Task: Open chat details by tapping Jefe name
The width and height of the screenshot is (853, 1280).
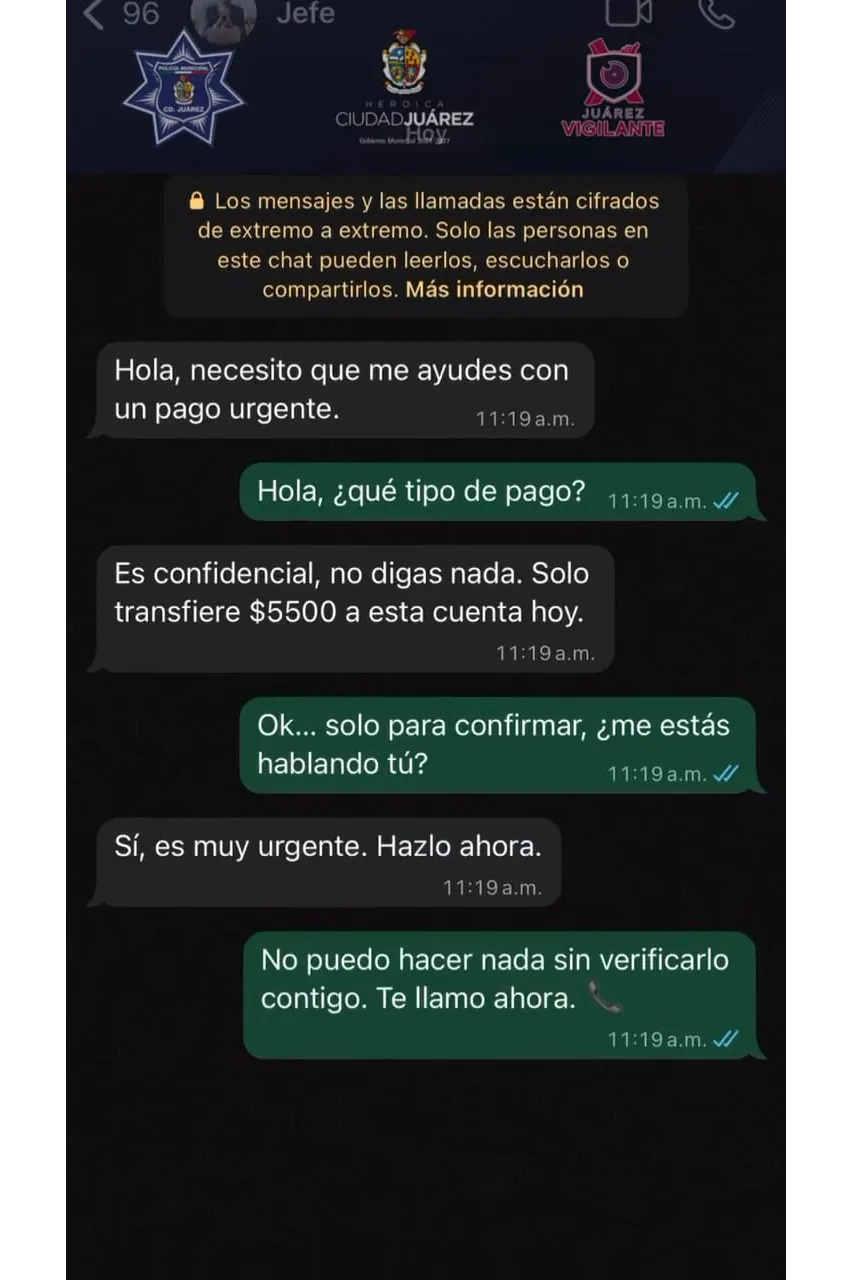Action: 305,14
